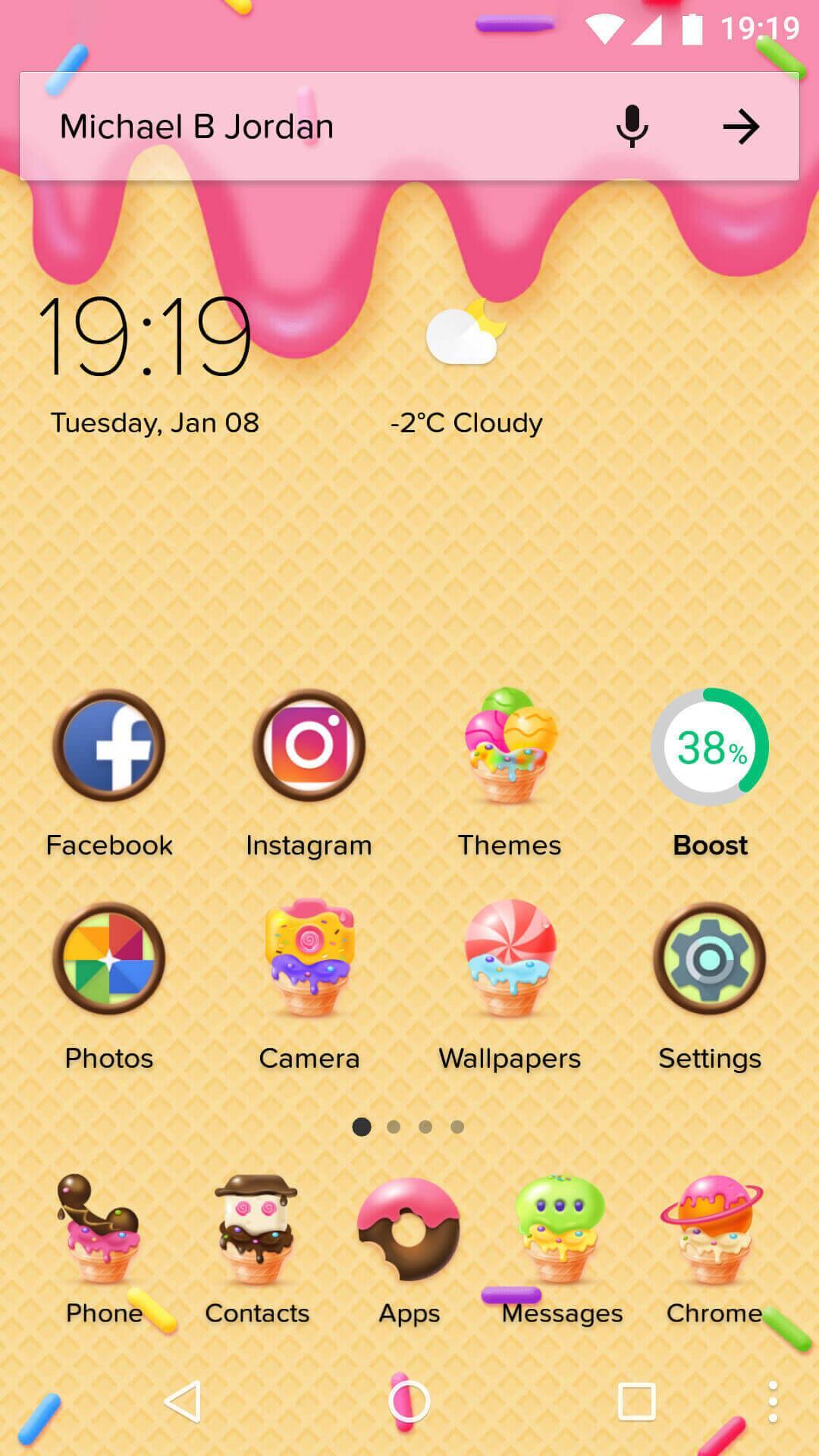Launch Chrome browser
Screen dimensions: 819x1456
(x=714, y=1228)
